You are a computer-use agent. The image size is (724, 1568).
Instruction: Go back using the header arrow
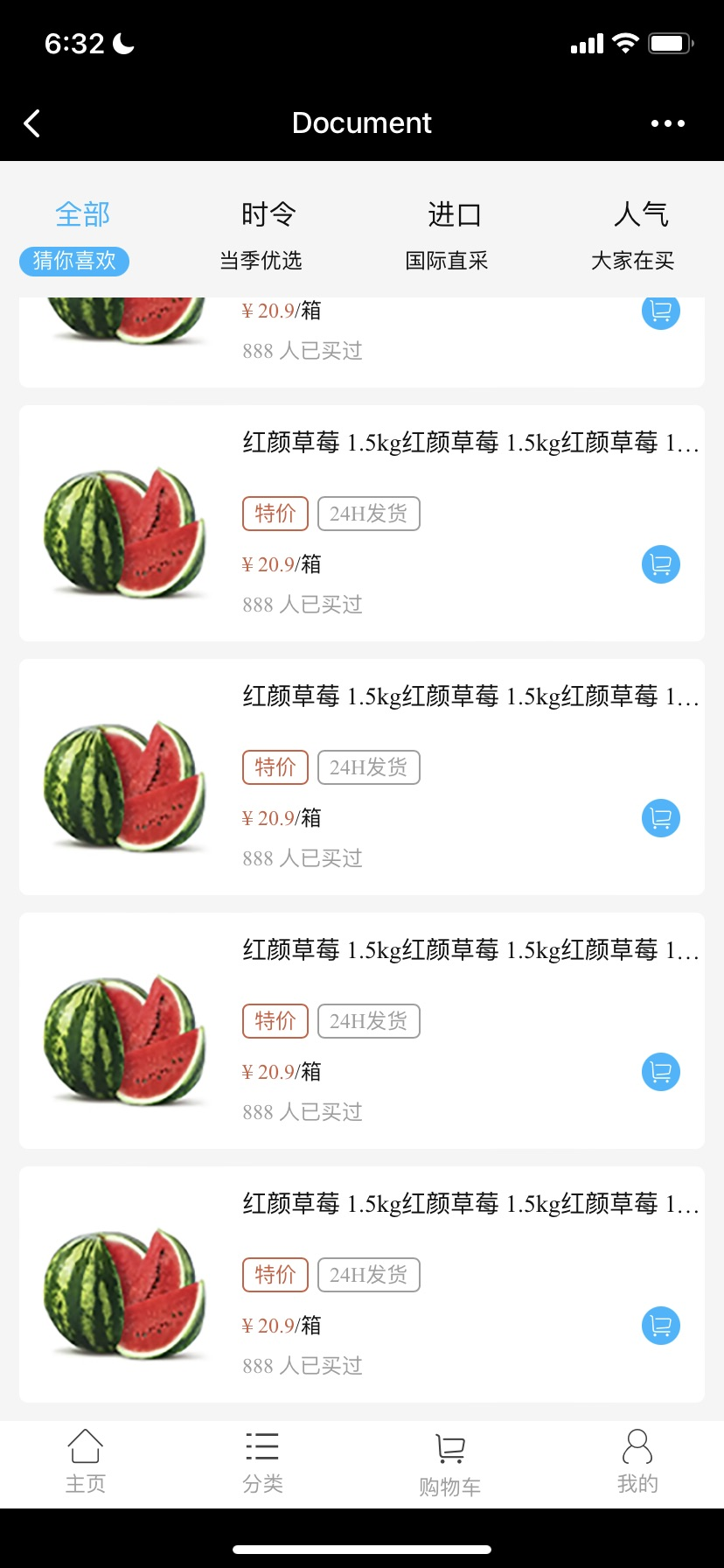32,123
